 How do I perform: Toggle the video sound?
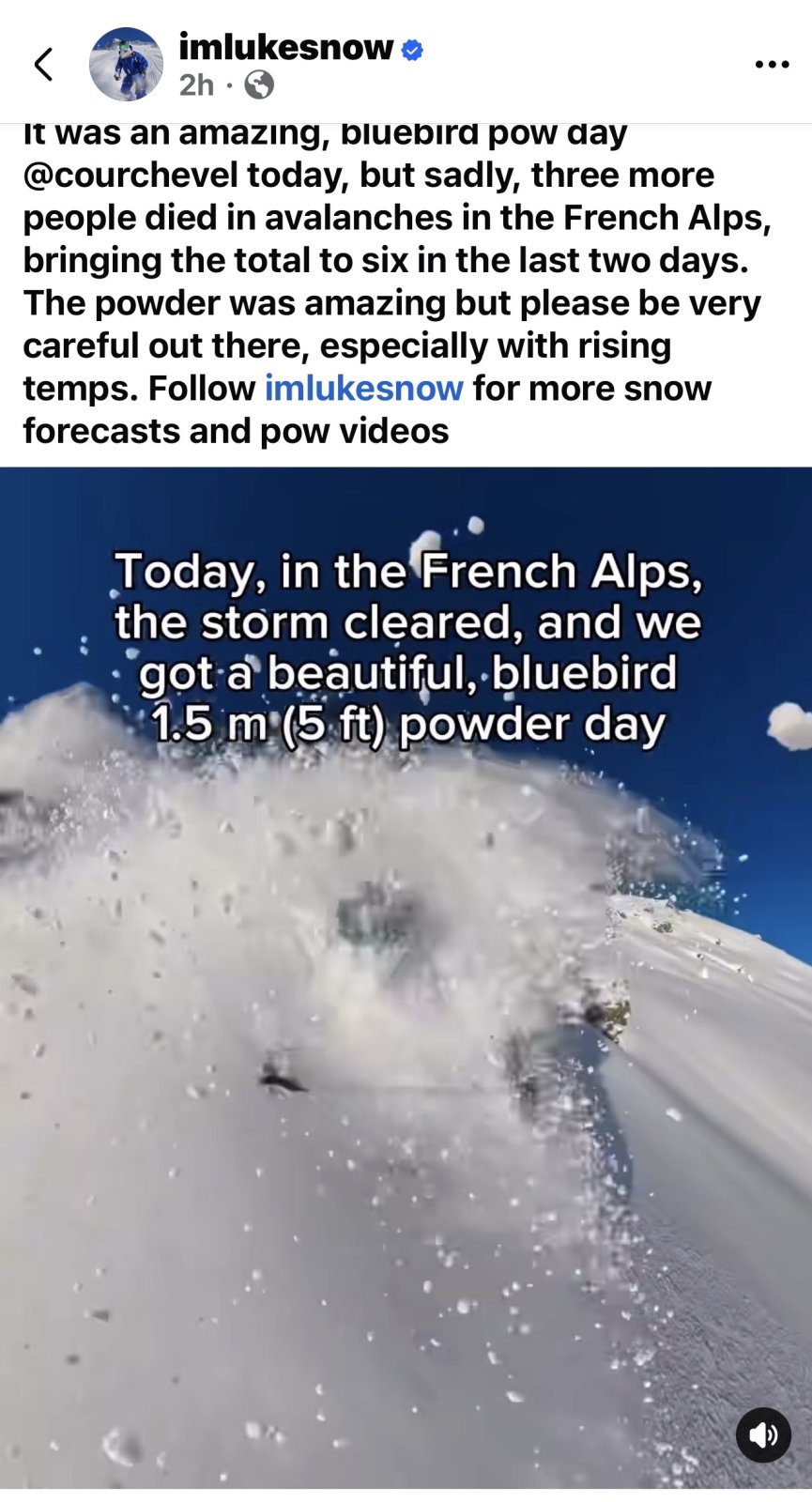pyautogui.click(x=763, y=1434)
